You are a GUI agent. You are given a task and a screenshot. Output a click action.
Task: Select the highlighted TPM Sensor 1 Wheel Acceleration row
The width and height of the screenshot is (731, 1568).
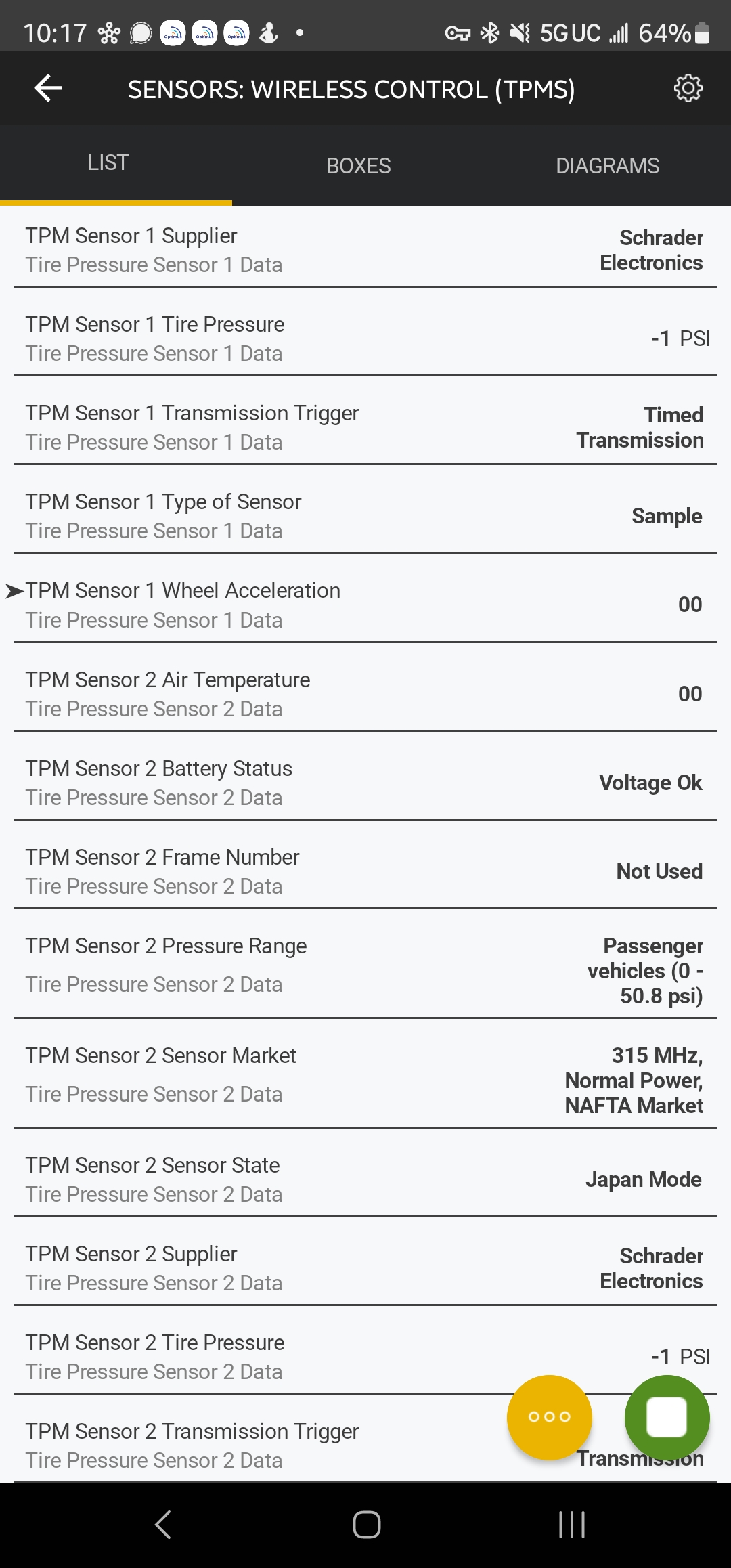[365, 604]
